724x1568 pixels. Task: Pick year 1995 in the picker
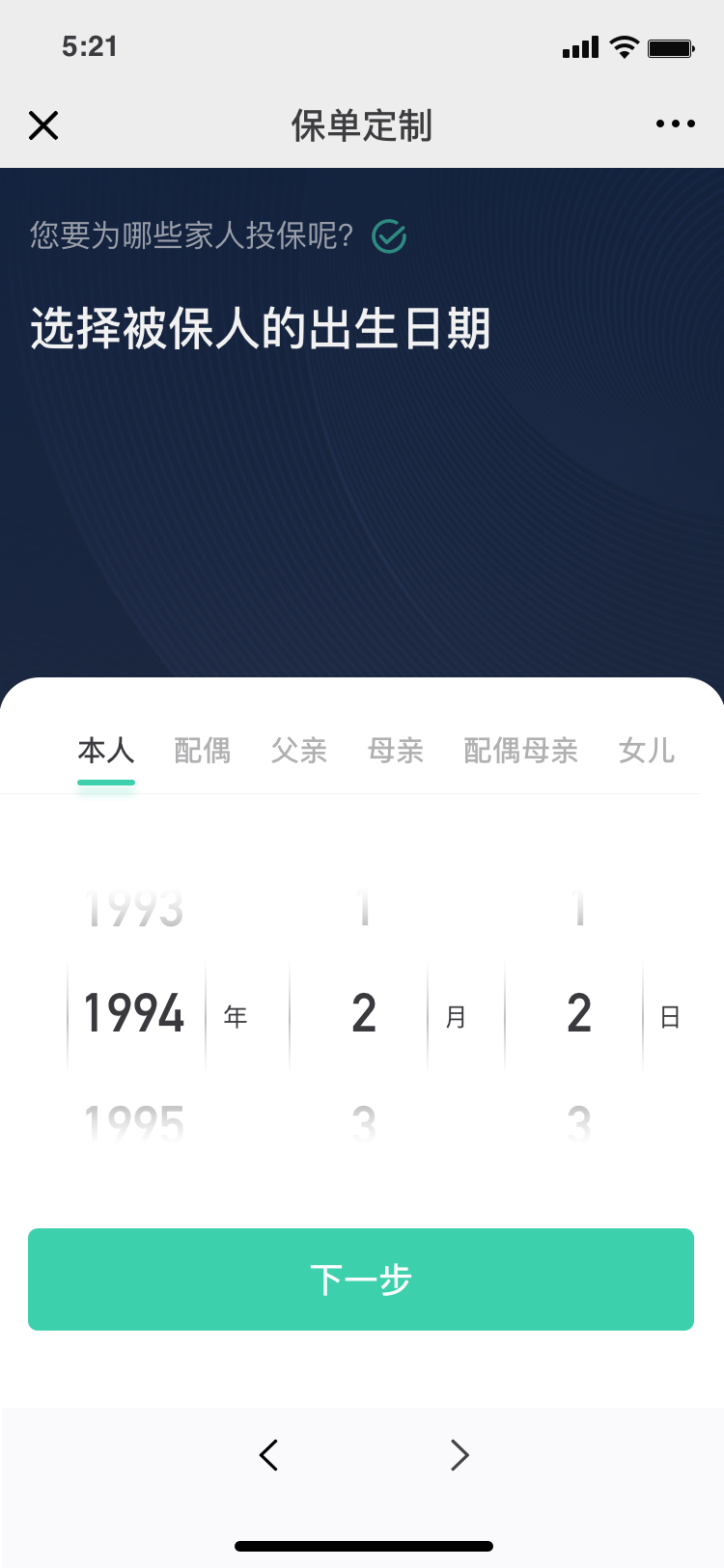pyautogui.click(x=134, y=1123)
